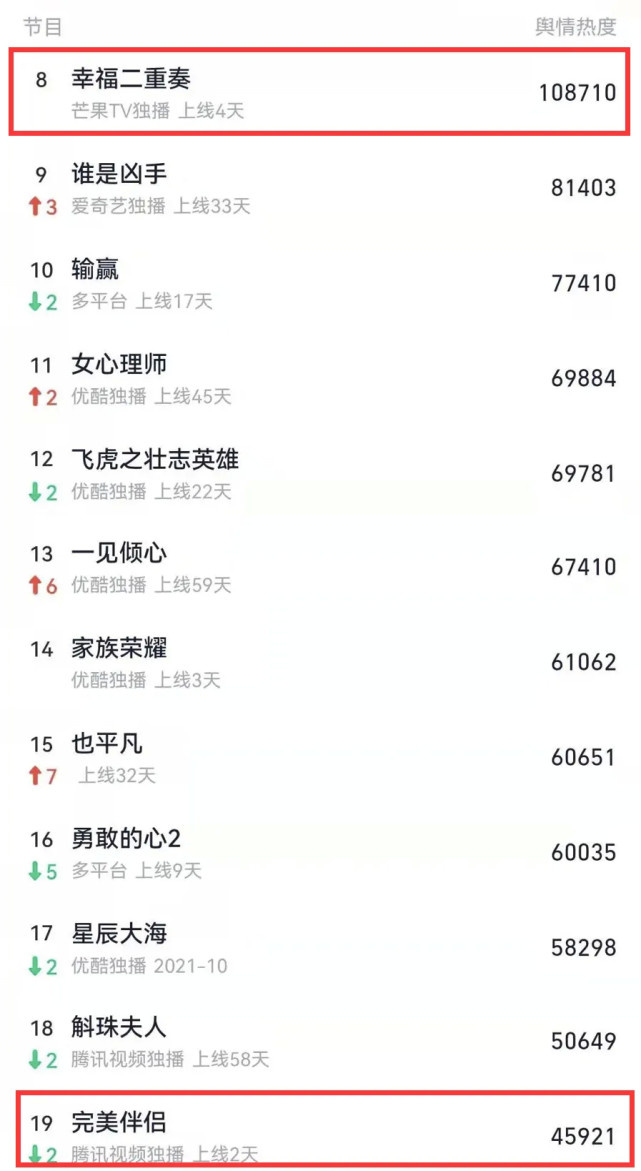641x1171 pixels.
Task: Open the 家族荣耀 entry
Action: point(320,662)
